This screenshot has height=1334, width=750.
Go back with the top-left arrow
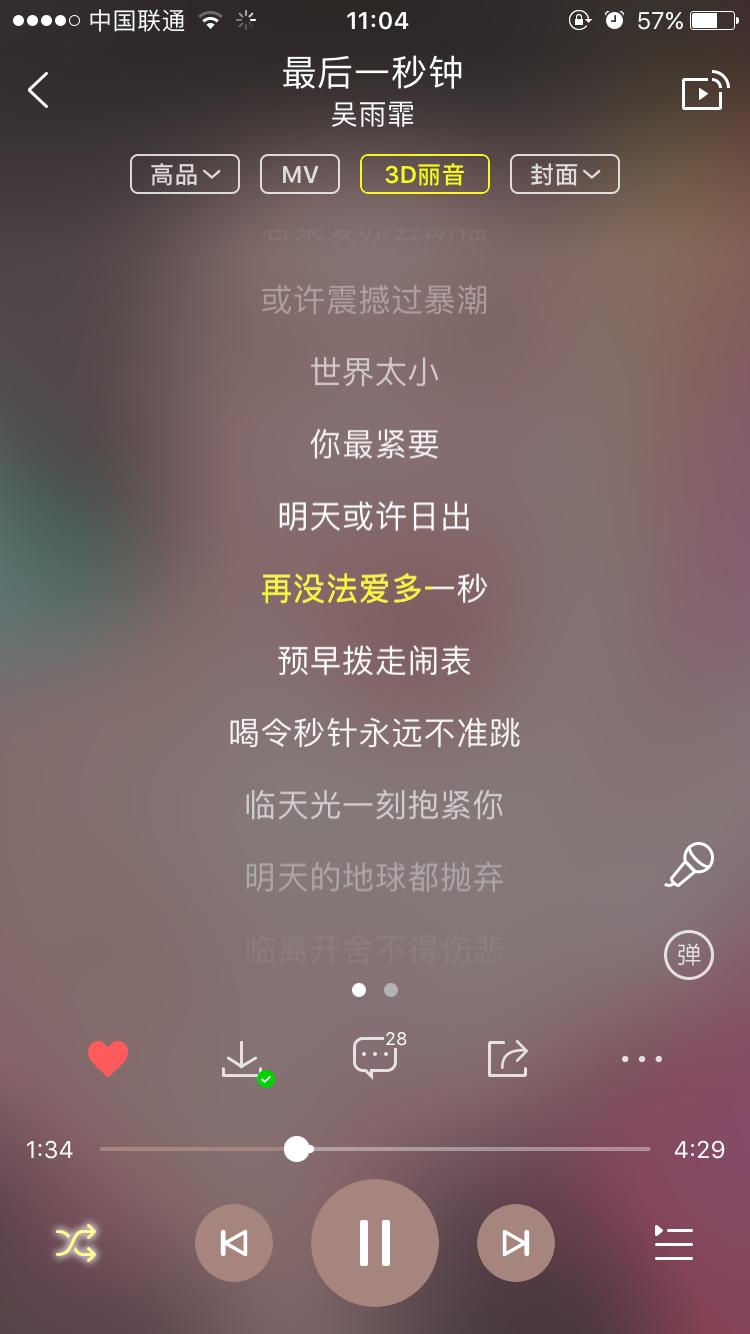[x=38, y=90]
